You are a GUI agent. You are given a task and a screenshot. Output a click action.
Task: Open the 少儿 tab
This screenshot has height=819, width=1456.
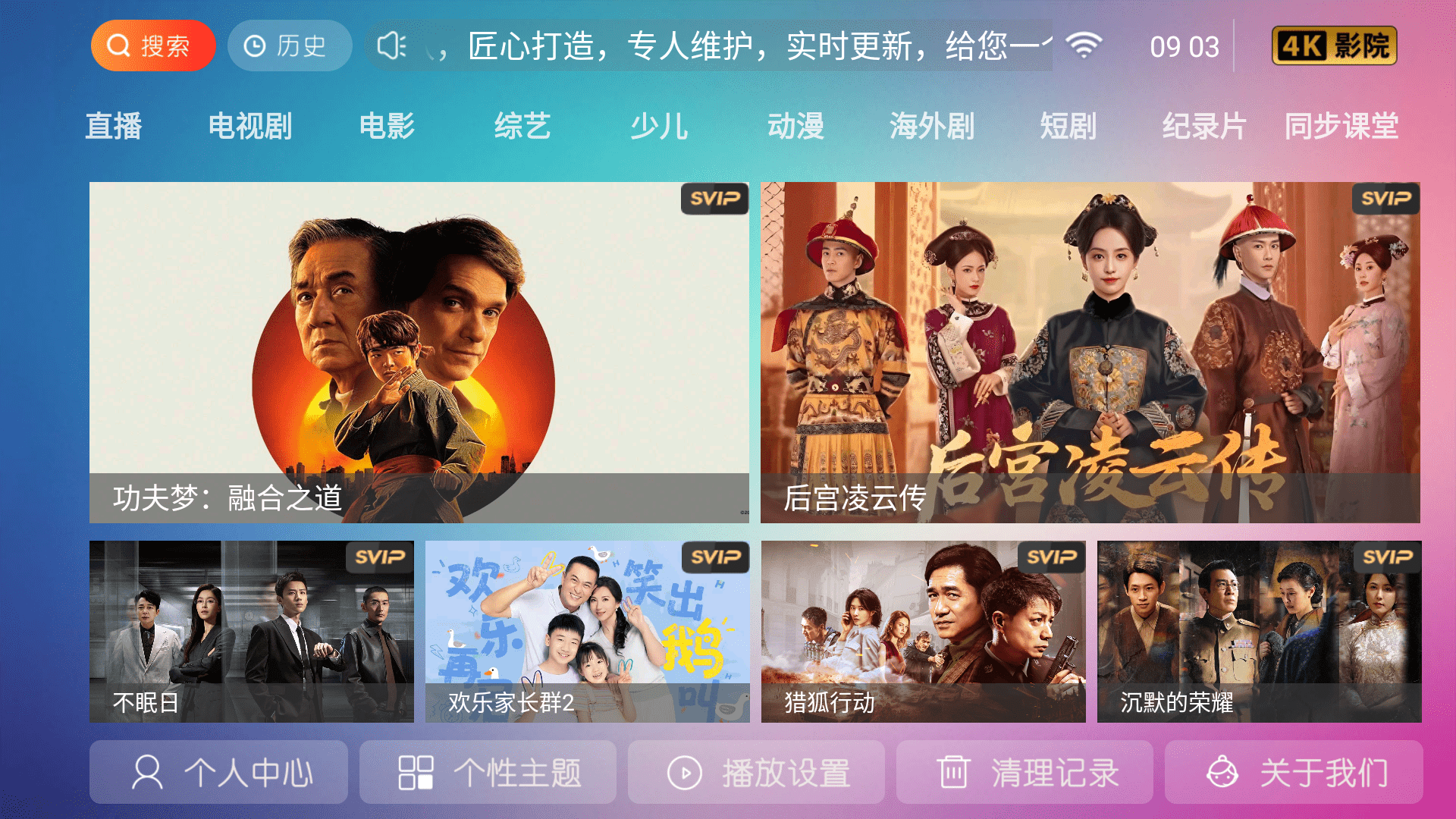coord(659,126)
